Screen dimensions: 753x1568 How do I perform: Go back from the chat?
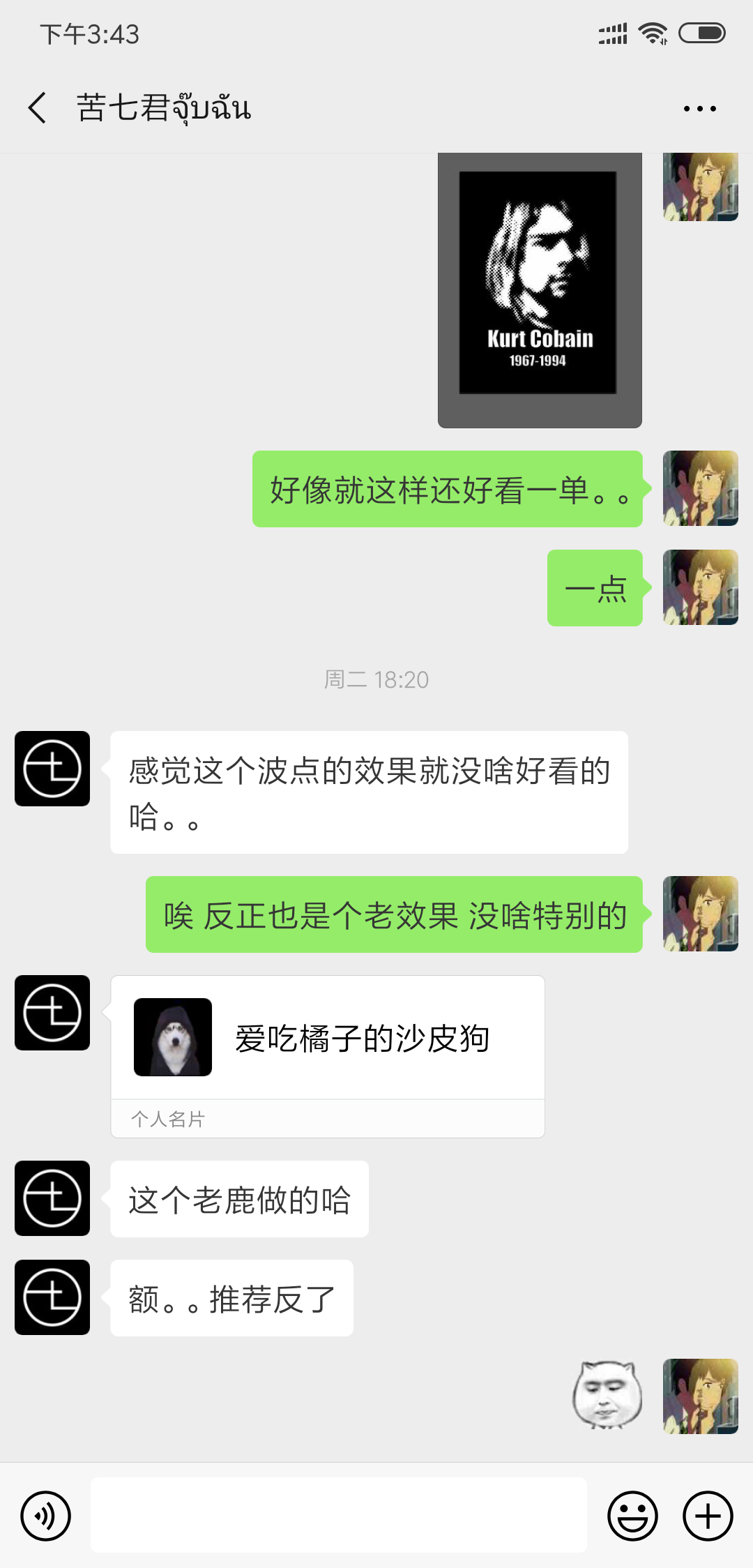38,108
